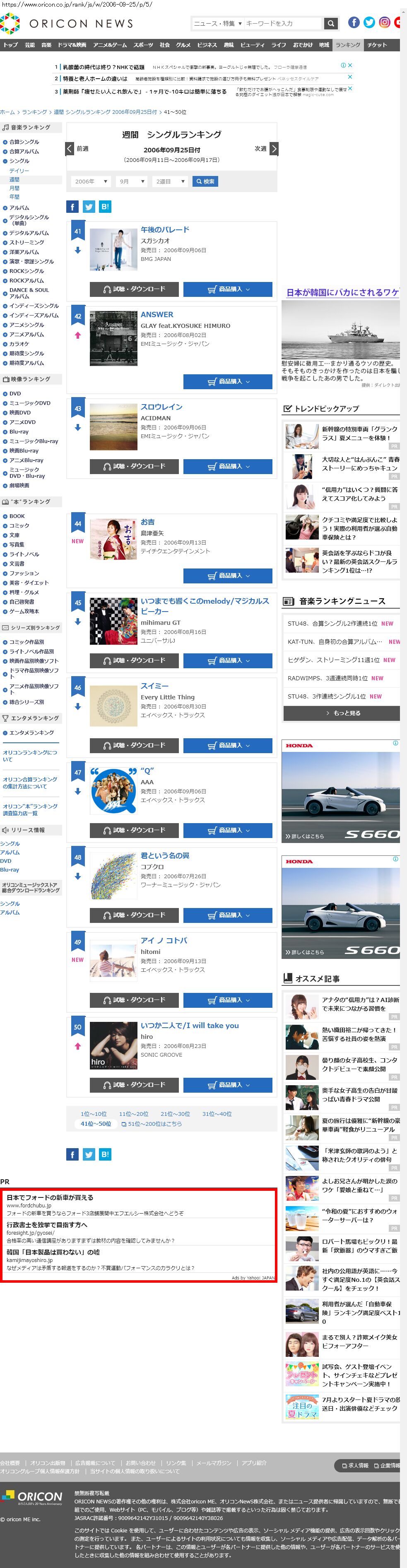Viewport: 407px width, 1568px height.
Task: Open the ホーム breadcrumb link
Action: pos(7,113)
